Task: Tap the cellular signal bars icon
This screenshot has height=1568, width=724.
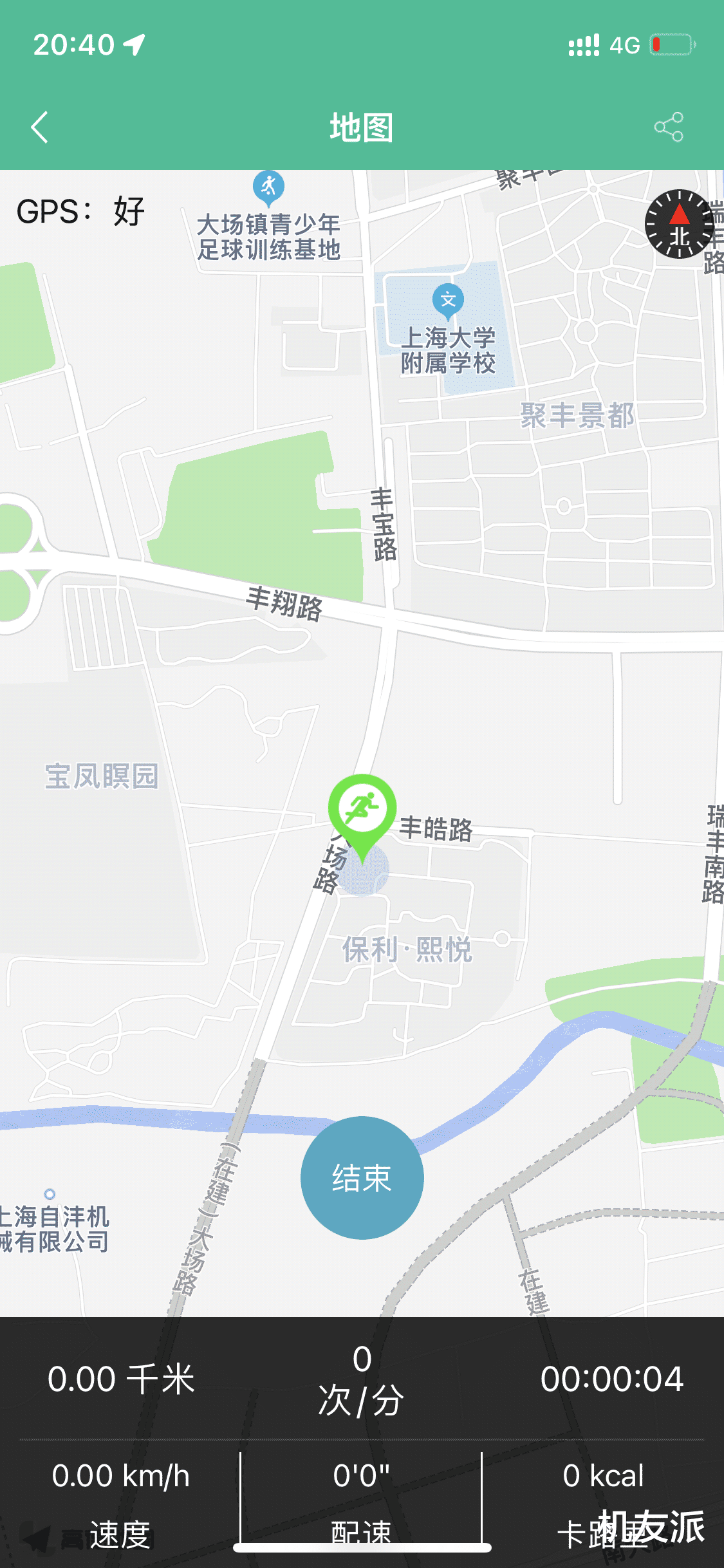Action: coord(583,42)
